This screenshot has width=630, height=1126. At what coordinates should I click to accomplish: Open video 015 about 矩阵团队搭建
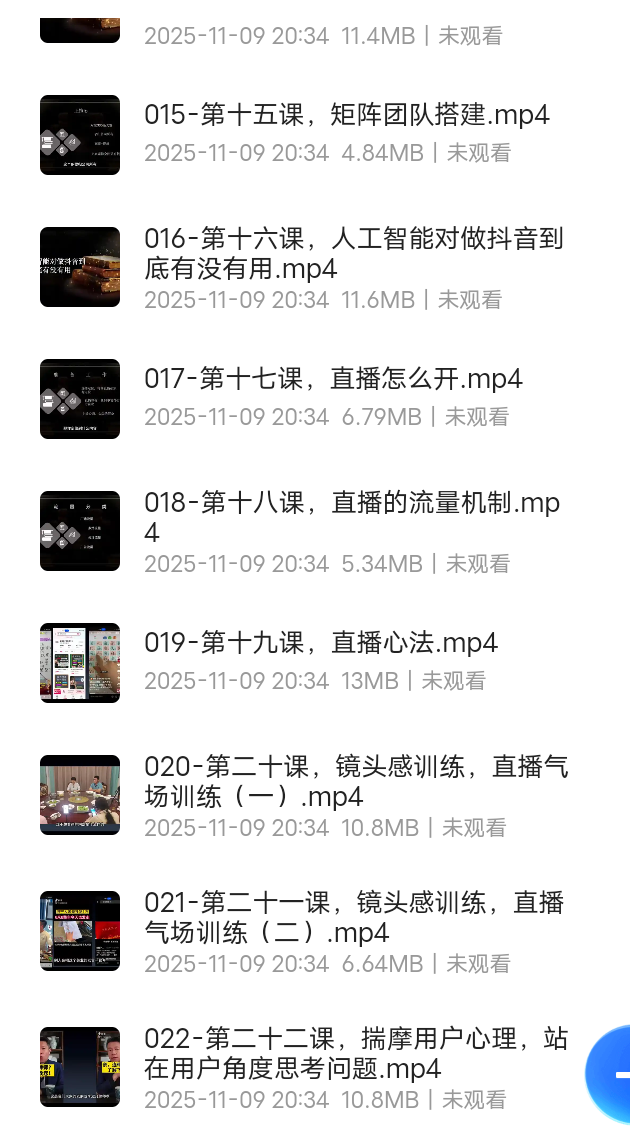(346, 115)
